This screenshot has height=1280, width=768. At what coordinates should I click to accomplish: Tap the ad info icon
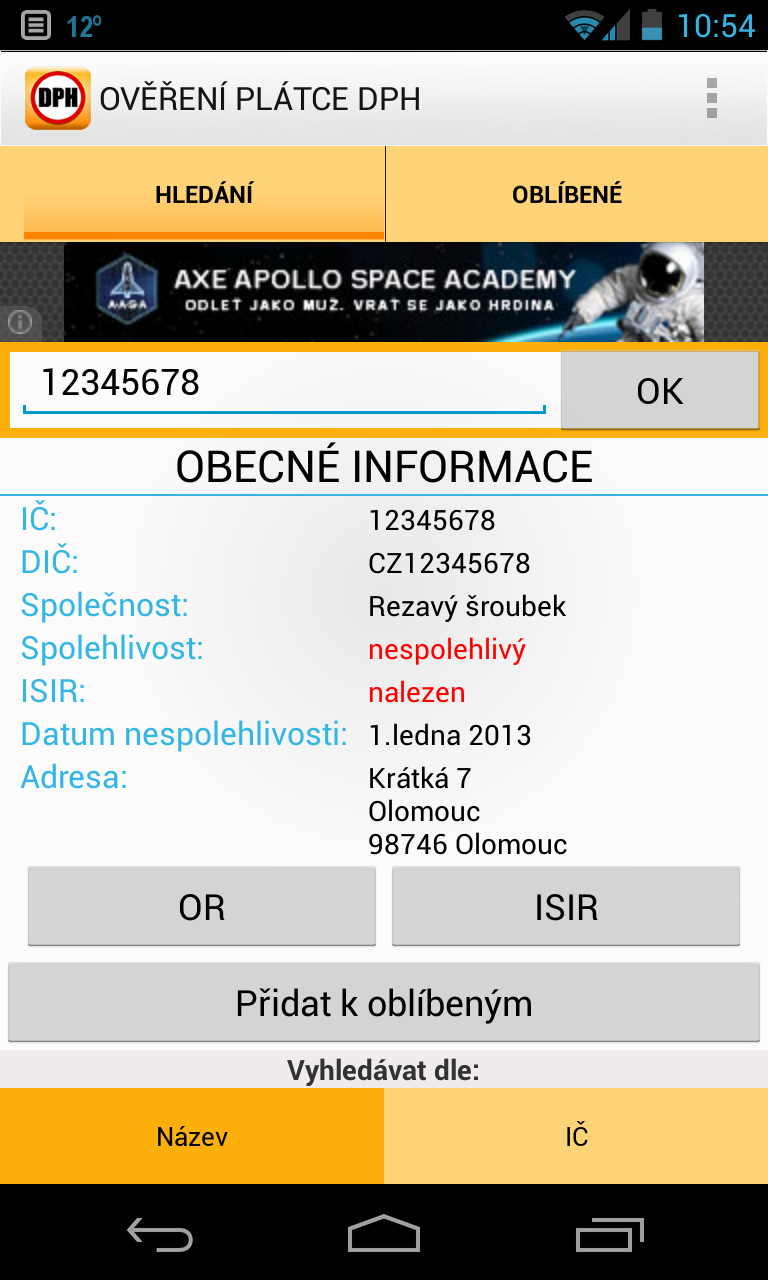[x=20, y=322]
